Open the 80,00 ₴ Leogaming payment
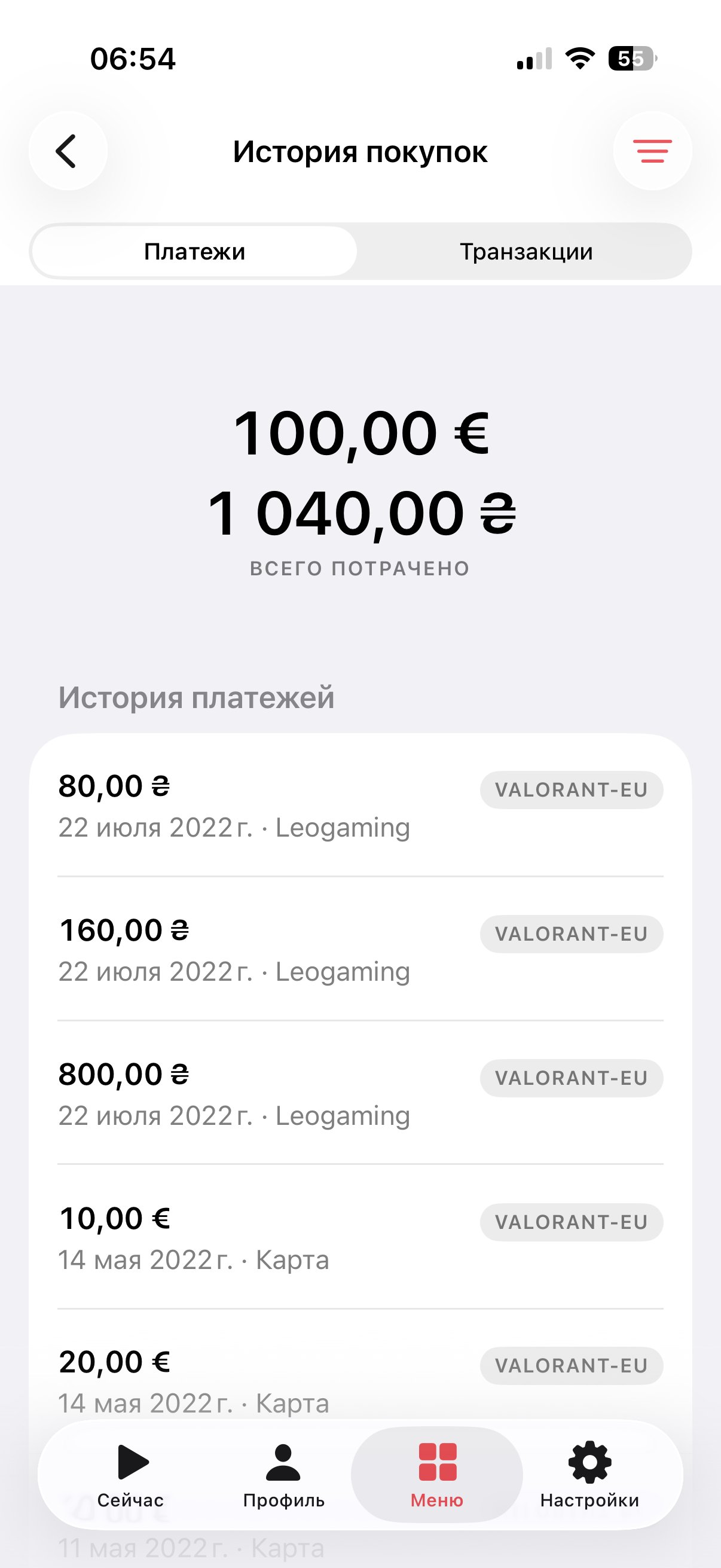This screenshot has width=721, height=1568. [x=360, y=806]
